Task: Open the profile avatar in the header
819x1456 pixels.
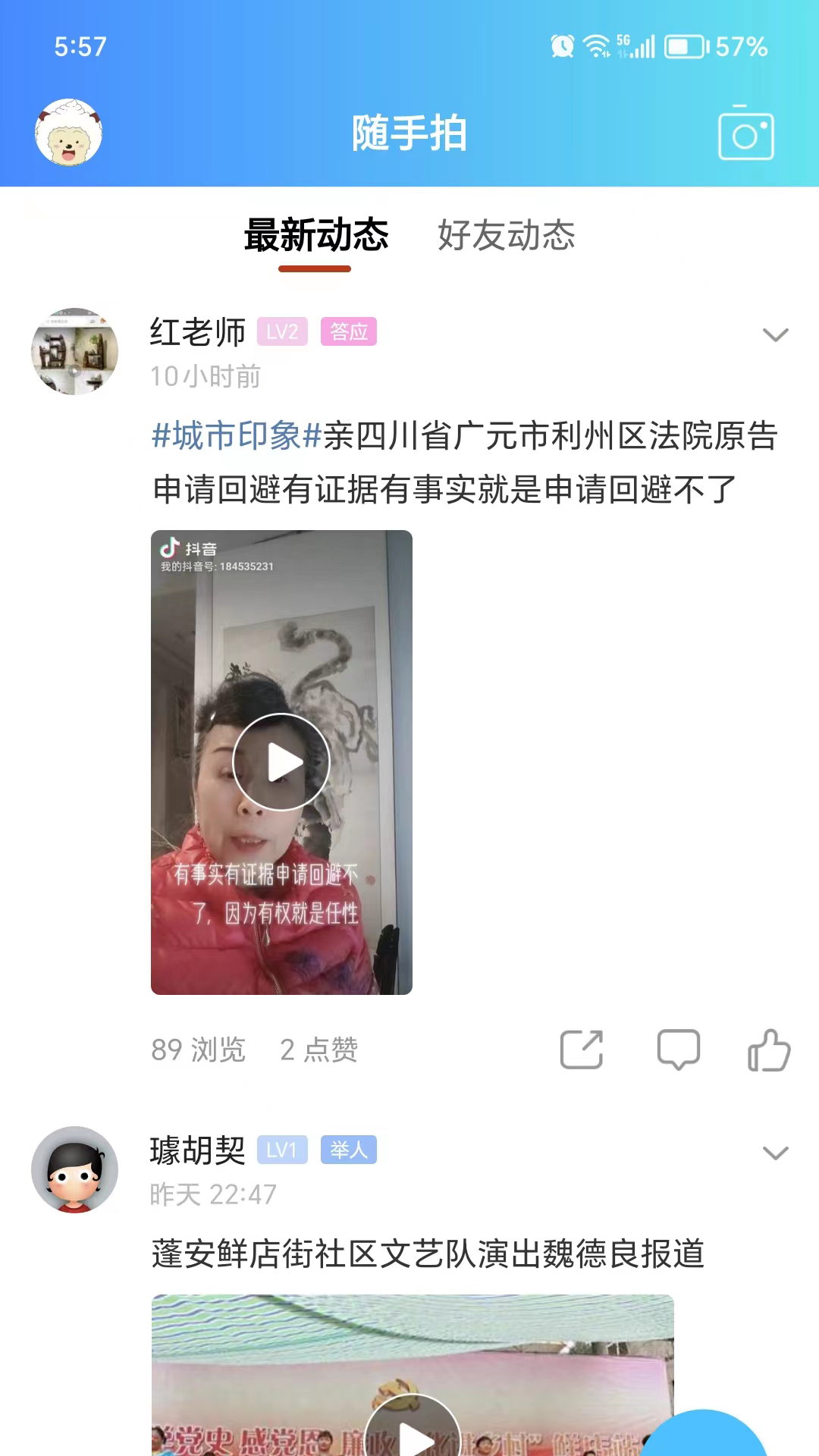Action: [68, 132]
